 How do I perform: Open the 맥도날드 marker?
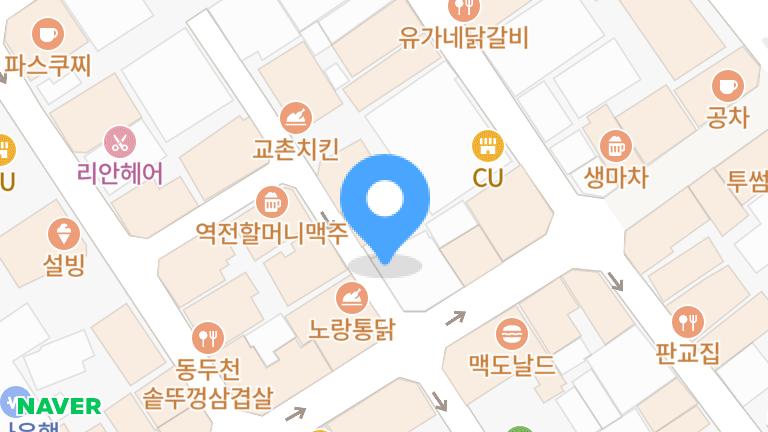(x=512, y=333)
